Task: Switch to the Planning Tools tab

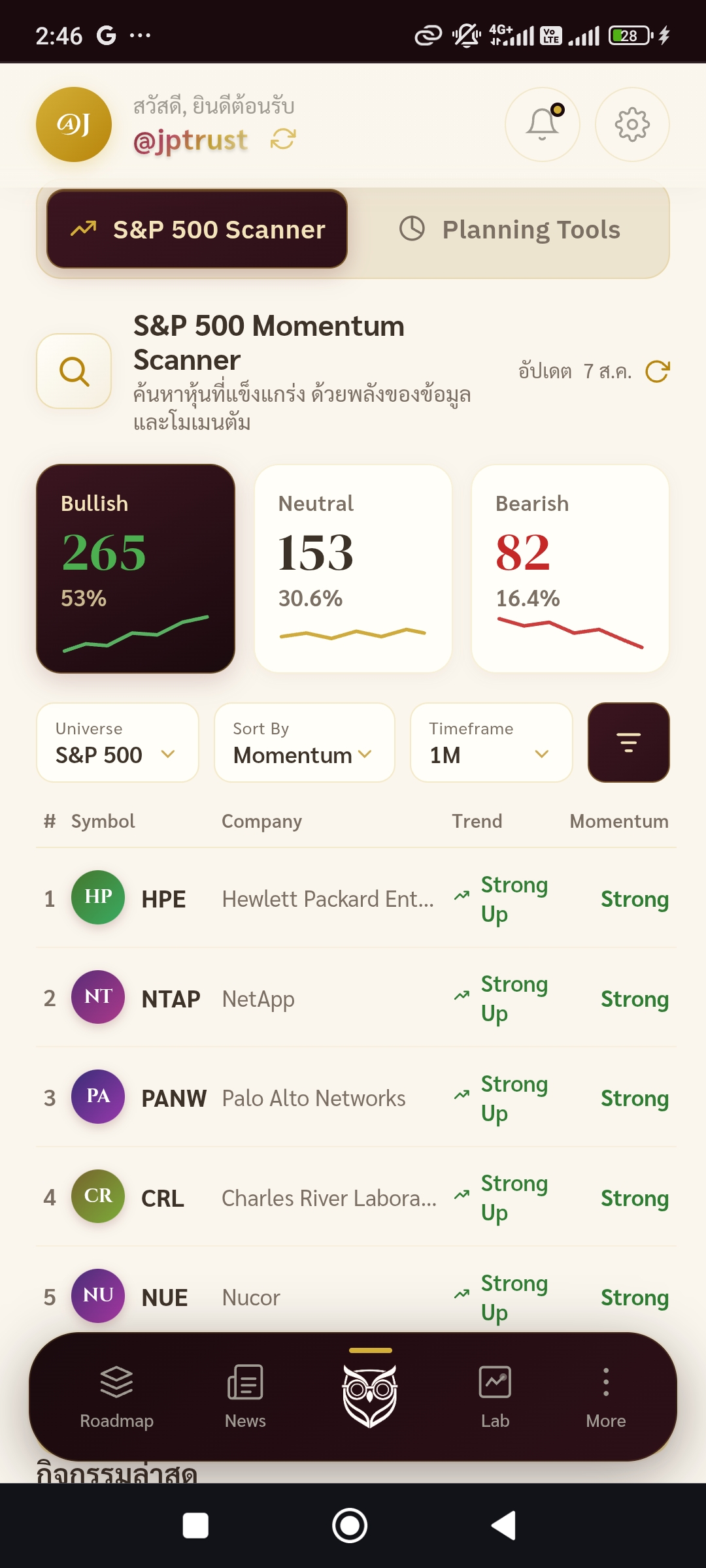Action: pyautogui.click(x=510, y=229)
